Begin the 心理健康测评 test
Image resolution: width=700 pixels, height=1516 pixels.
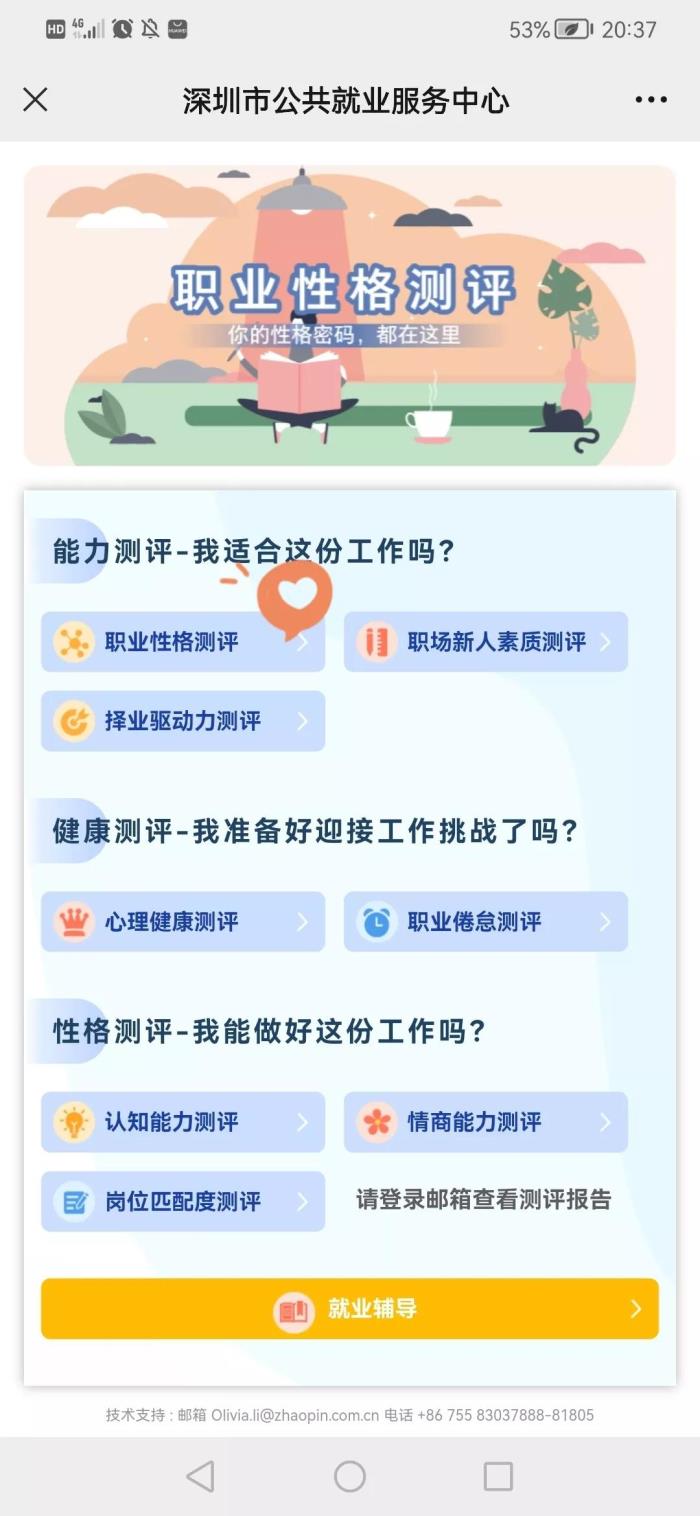182,922
